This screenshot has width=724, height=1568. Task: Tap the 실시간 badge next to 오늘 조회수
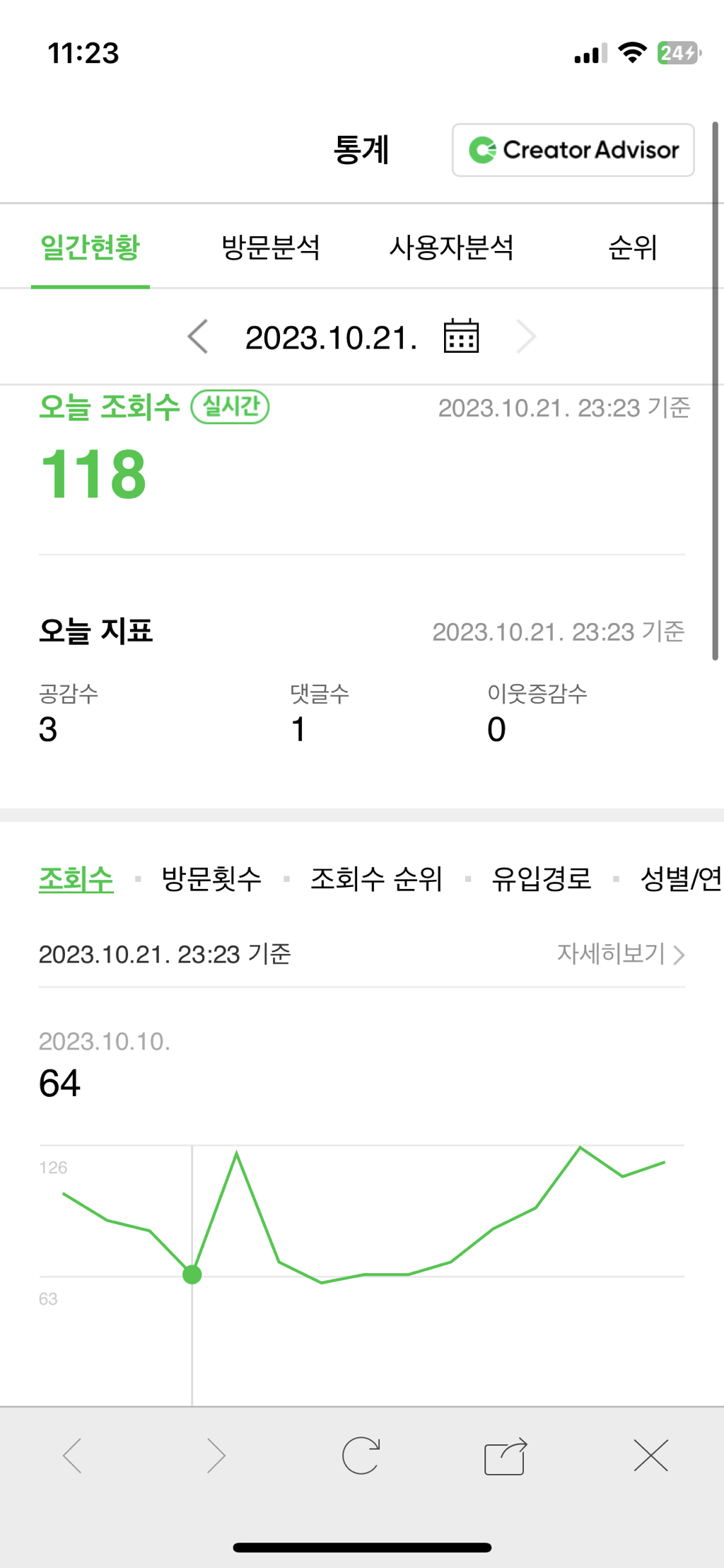pyautogui.click(x=231, y=407)
